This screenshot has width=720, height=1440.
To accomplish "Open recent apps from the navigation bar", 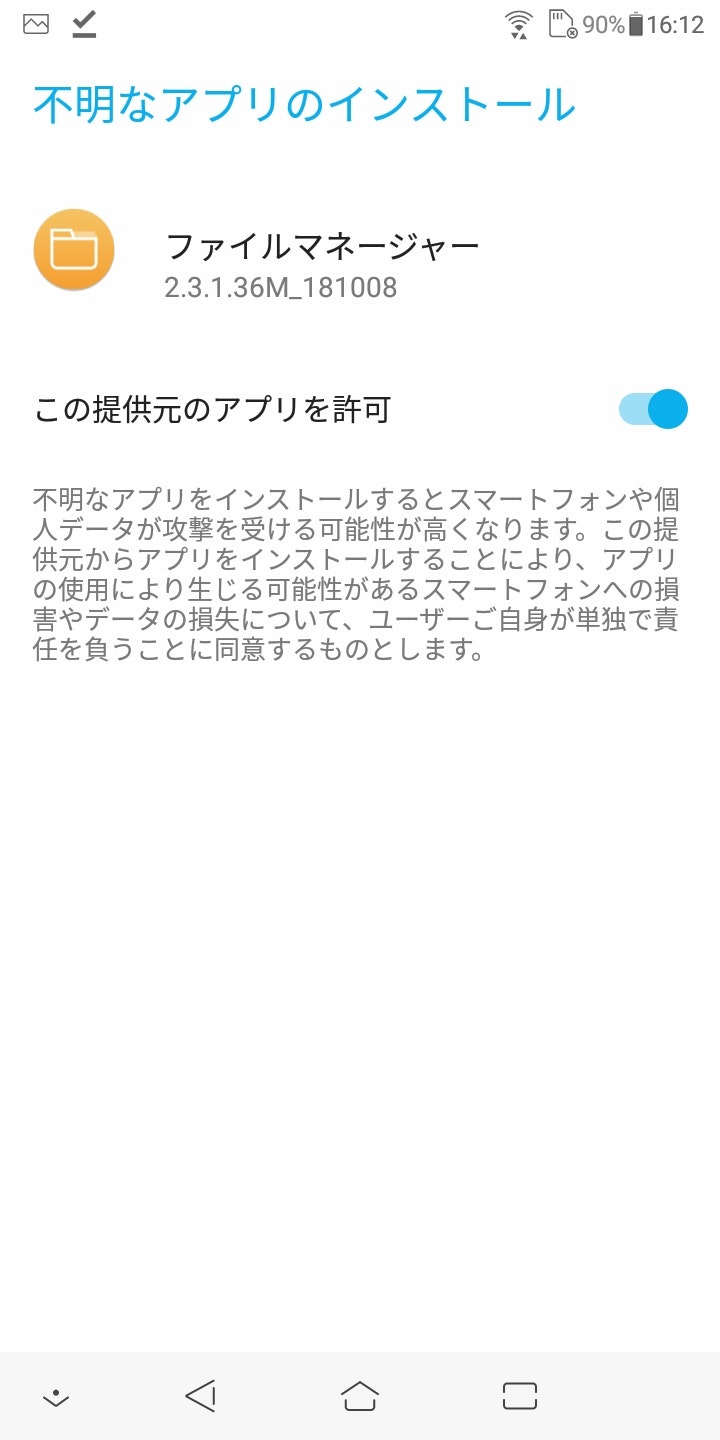I will 520,1395.
